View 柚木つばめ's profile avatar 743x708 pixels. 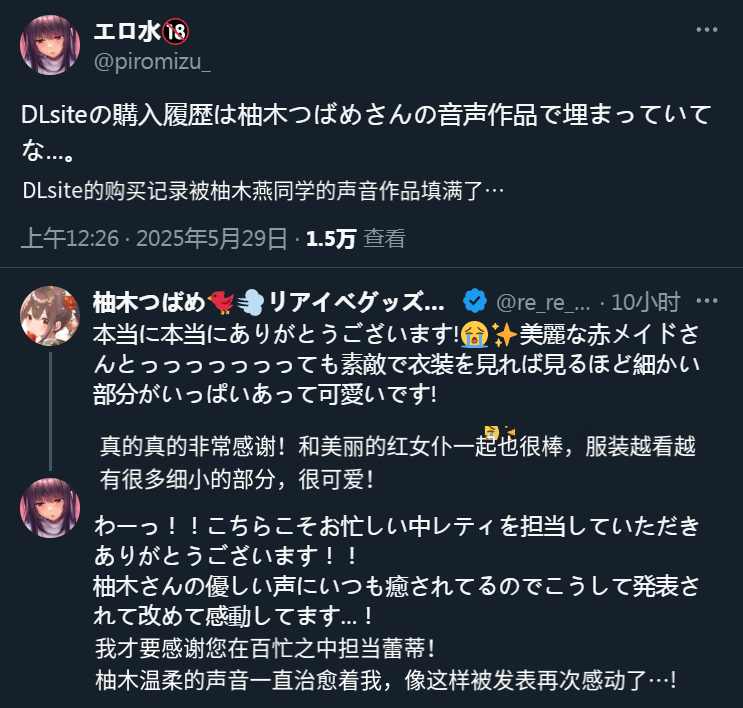(51, 316)
